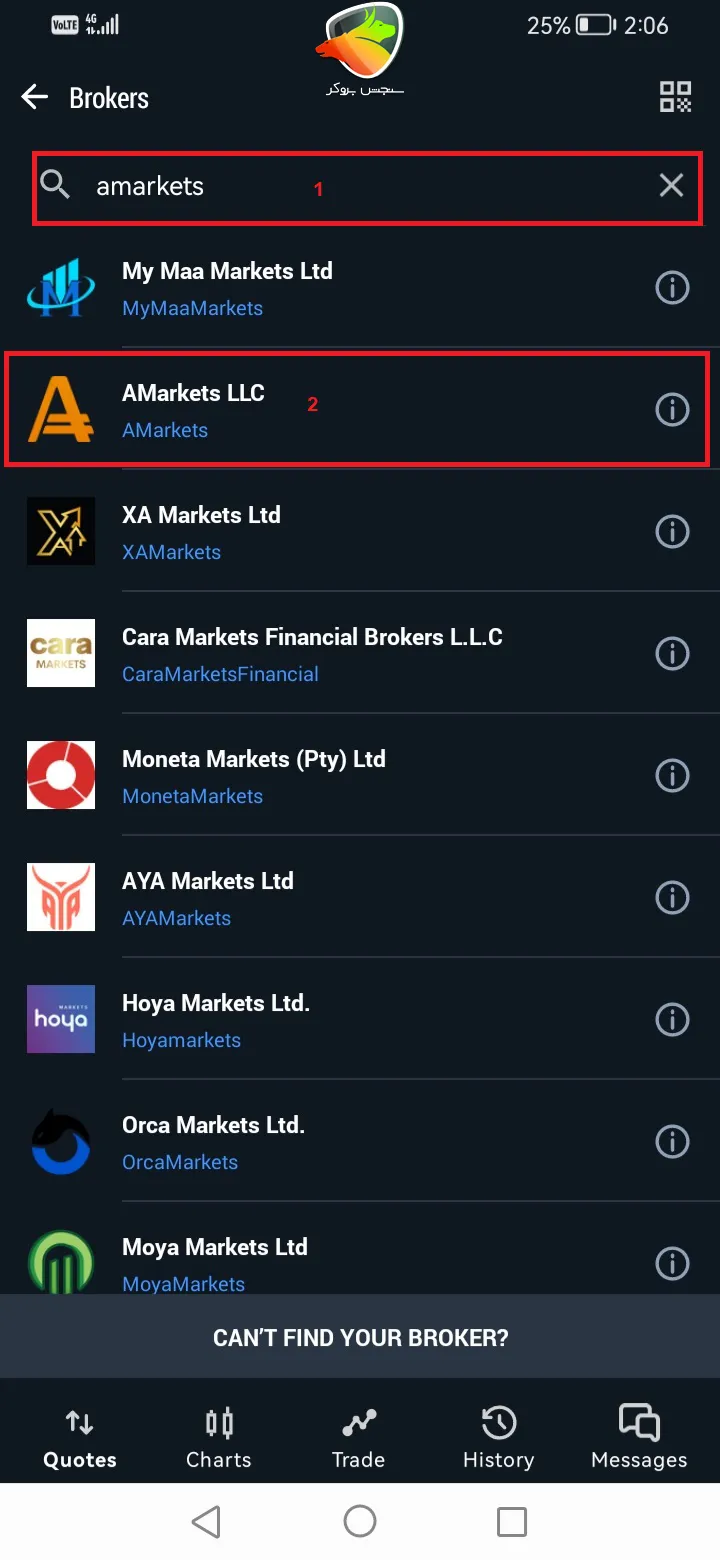Screen dimensions: 720x1560
Task: Open the Messages section
Action: (x=638, y=1436)
